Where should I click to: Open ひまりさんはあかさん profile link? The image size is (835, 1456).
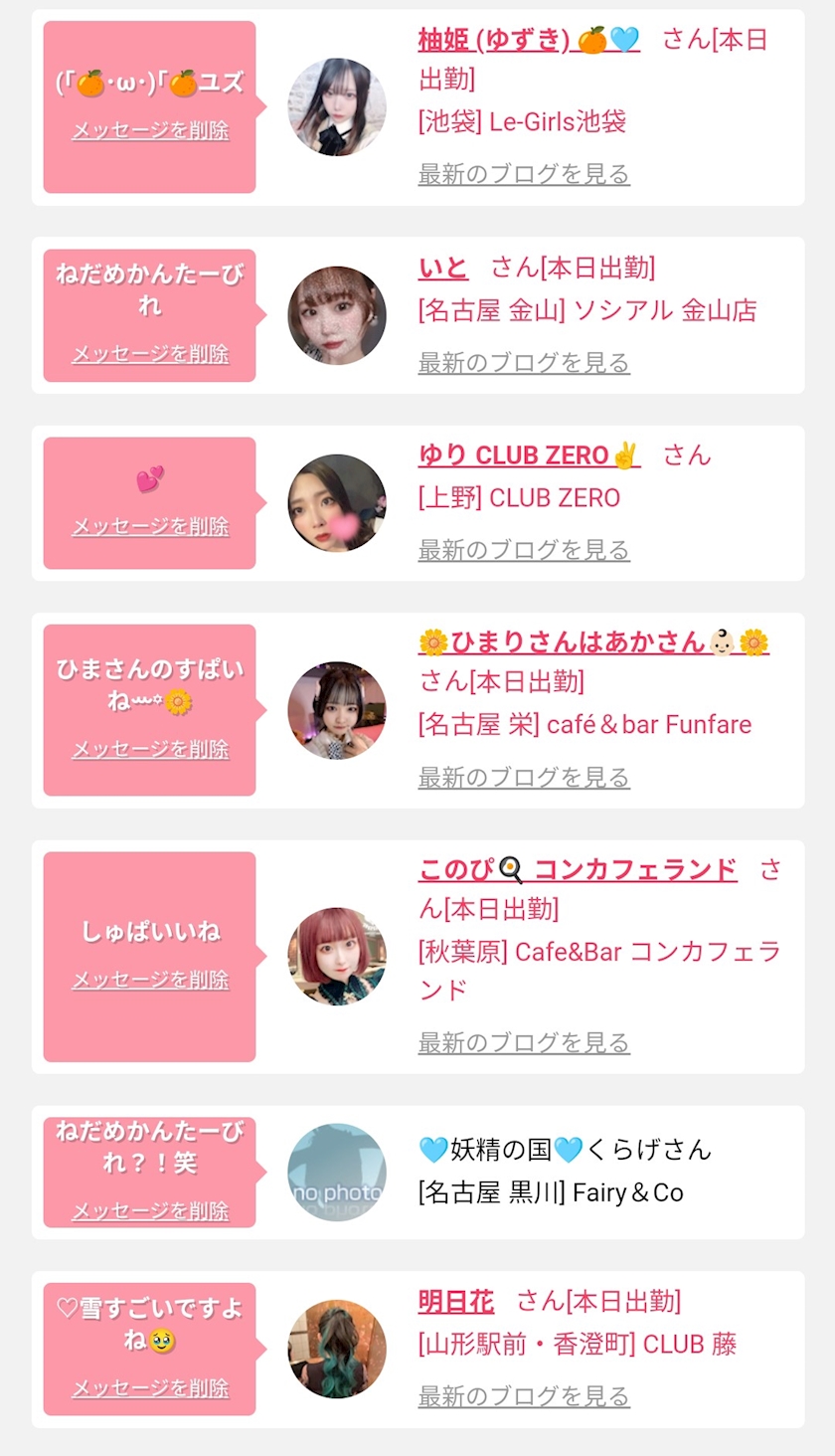click(x=593, y=642)
